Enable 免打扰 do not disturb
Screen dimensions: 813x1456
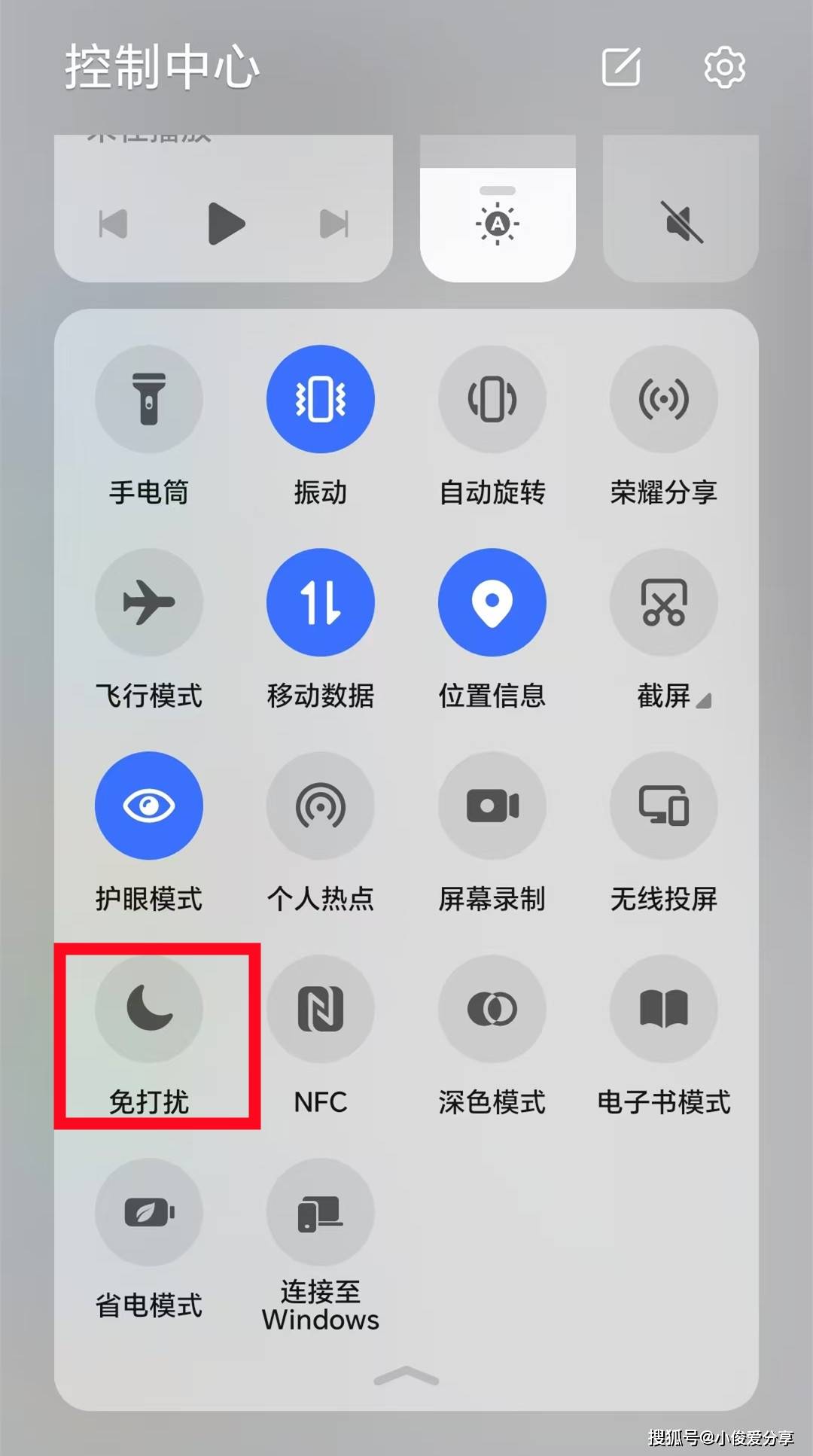[x=149, y=1009]
